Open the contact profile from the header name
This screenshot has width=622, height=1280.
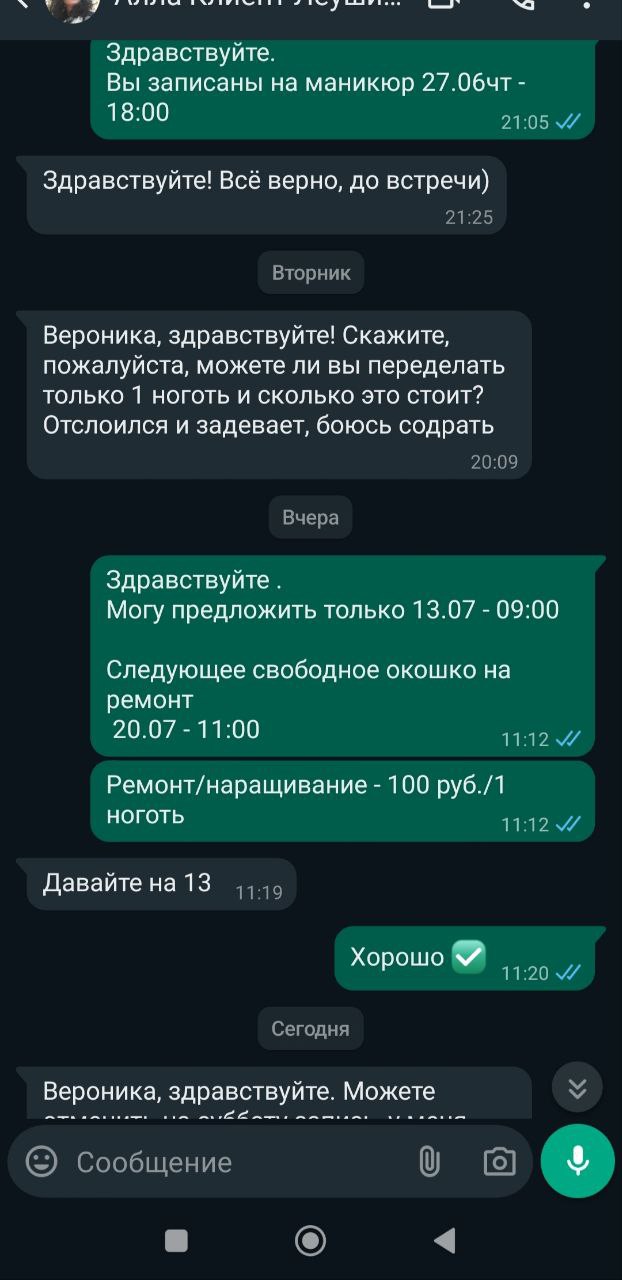(259, 4)
